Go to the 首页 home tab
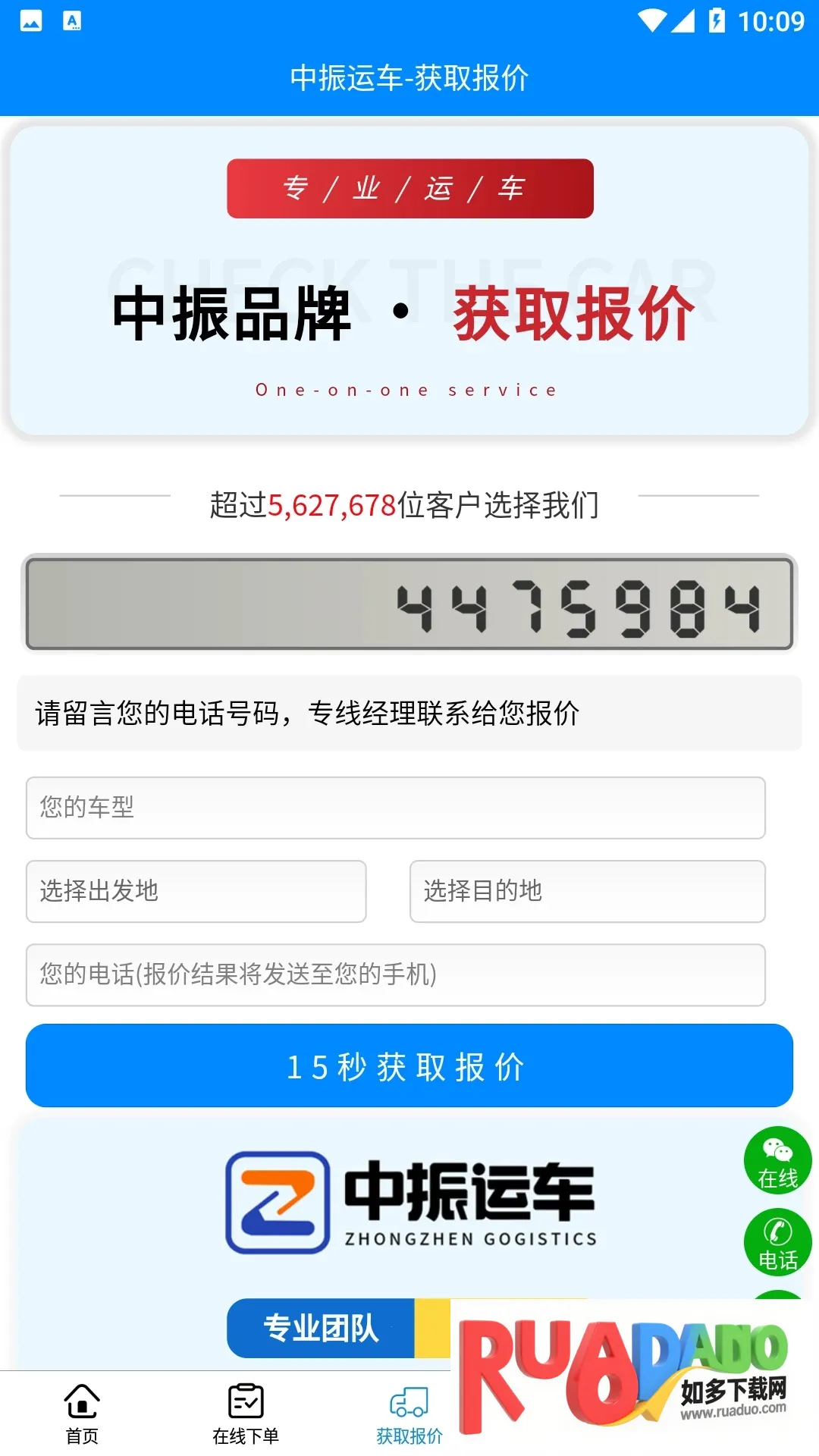Screen dimensions: 819x1456 82,1412
